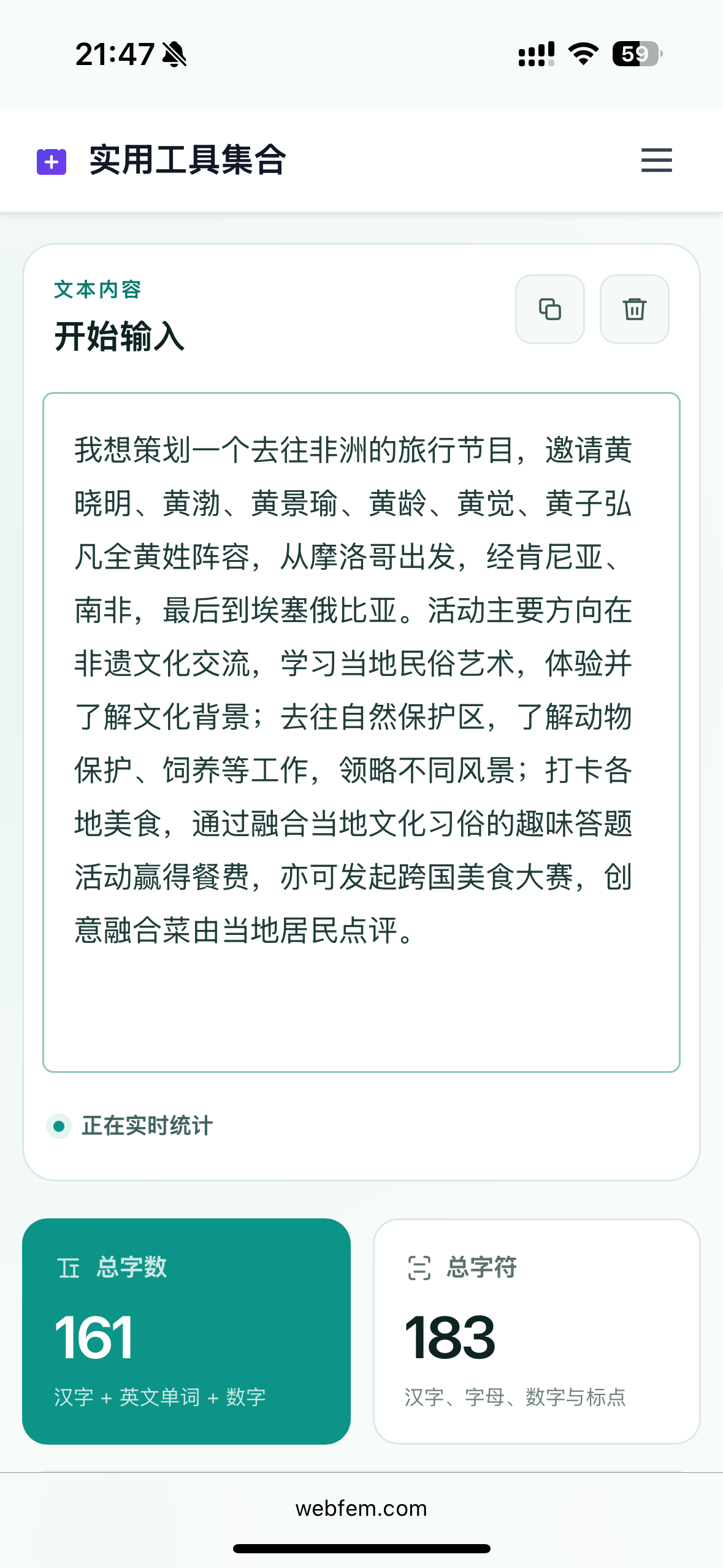Clear the text with the trash icon
723x1568 pixels.
(634, 309)
